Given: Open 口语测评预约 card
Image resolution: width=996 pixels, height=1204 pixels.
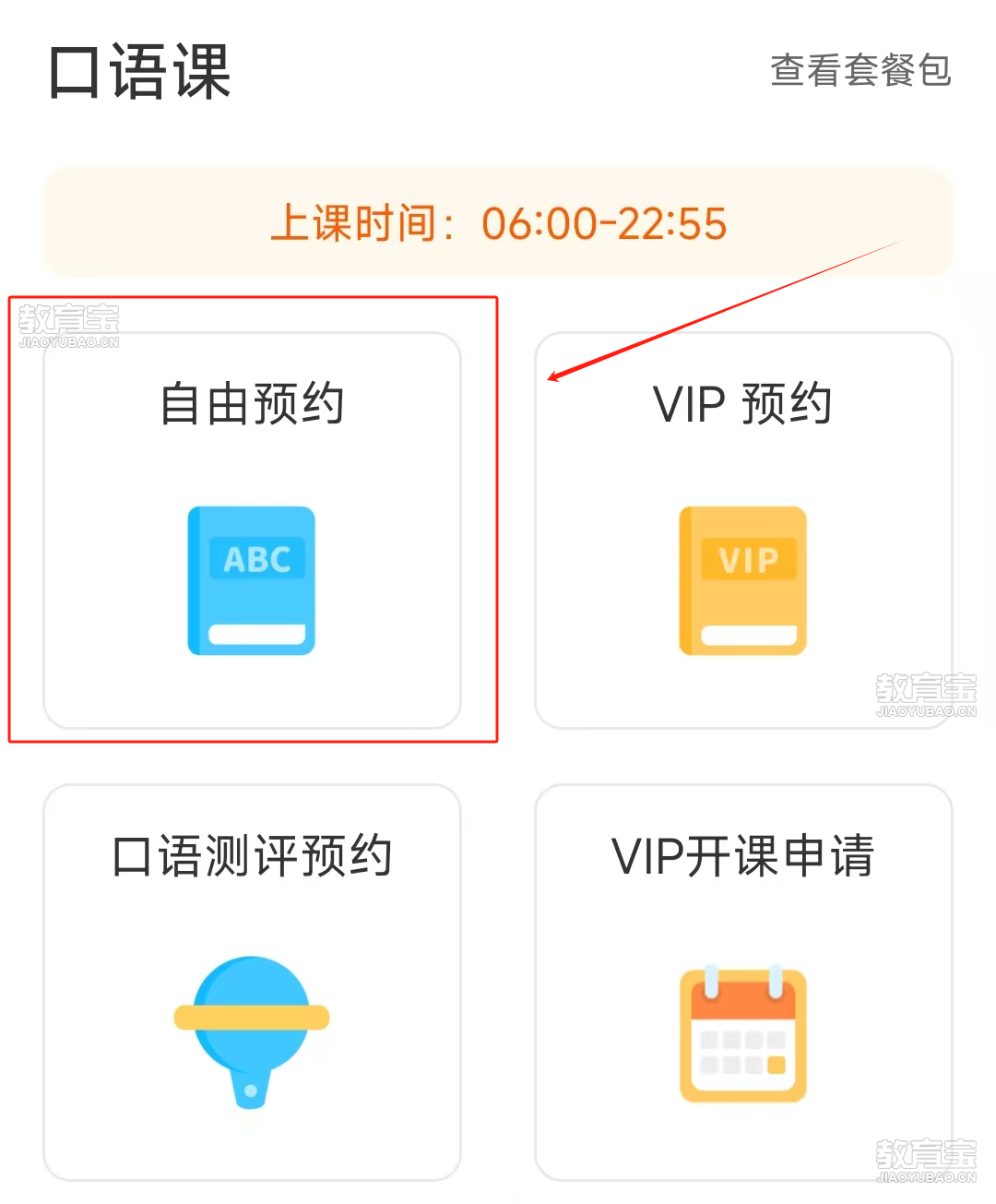Looking at the screenshot, I should 252,983.
